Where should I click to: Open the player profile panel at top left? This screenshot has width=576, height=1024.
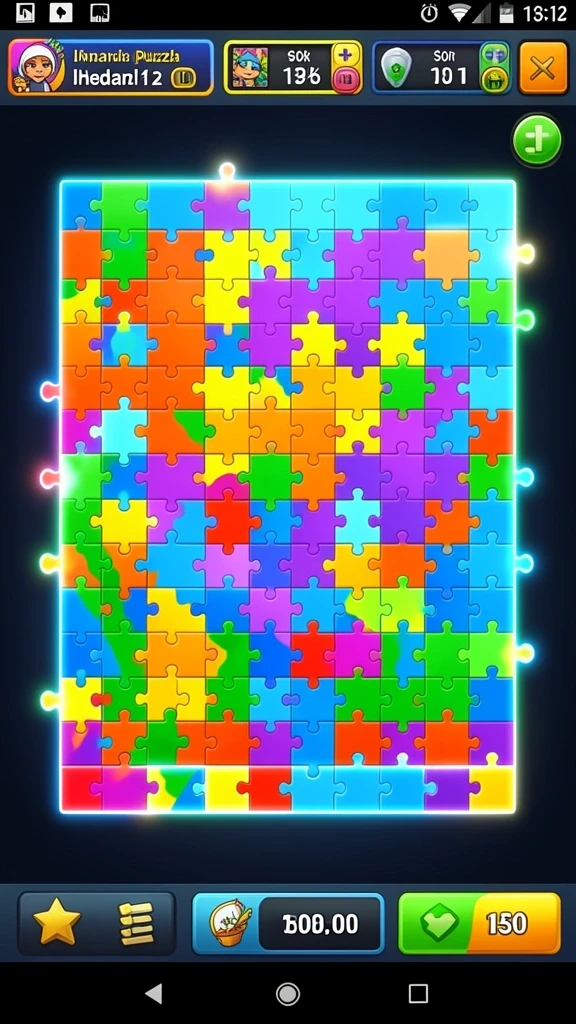[x=110, y=67]
